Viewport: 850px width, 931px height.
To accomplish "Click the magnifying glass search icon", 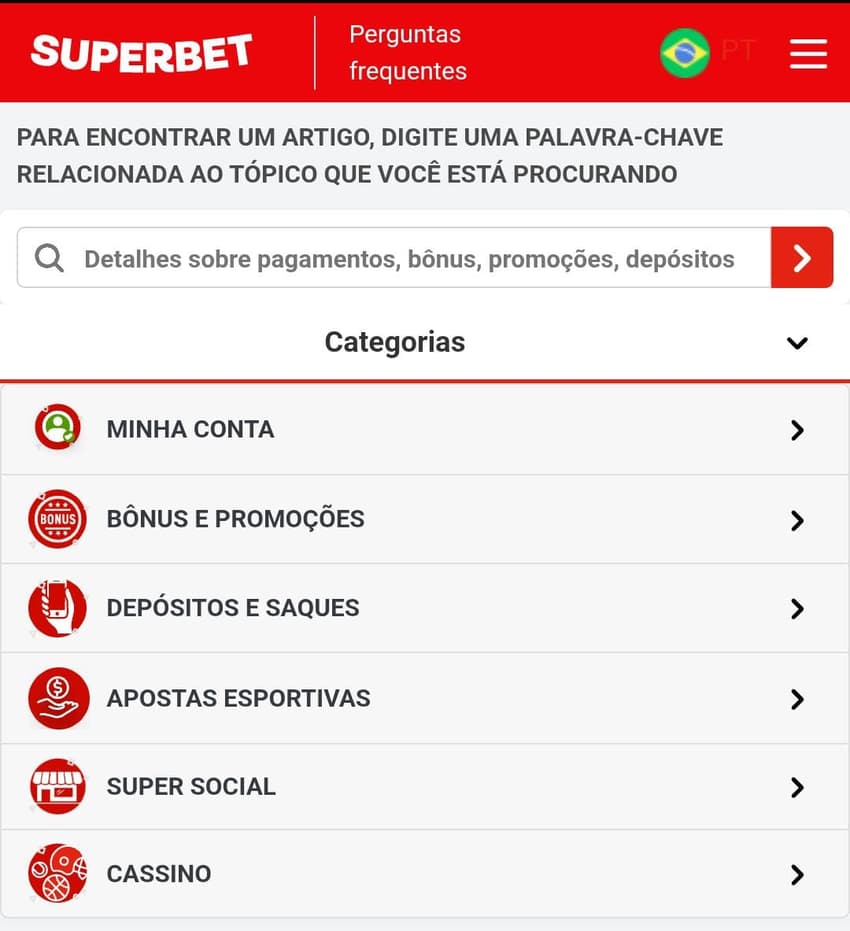I will coord(48,258).
